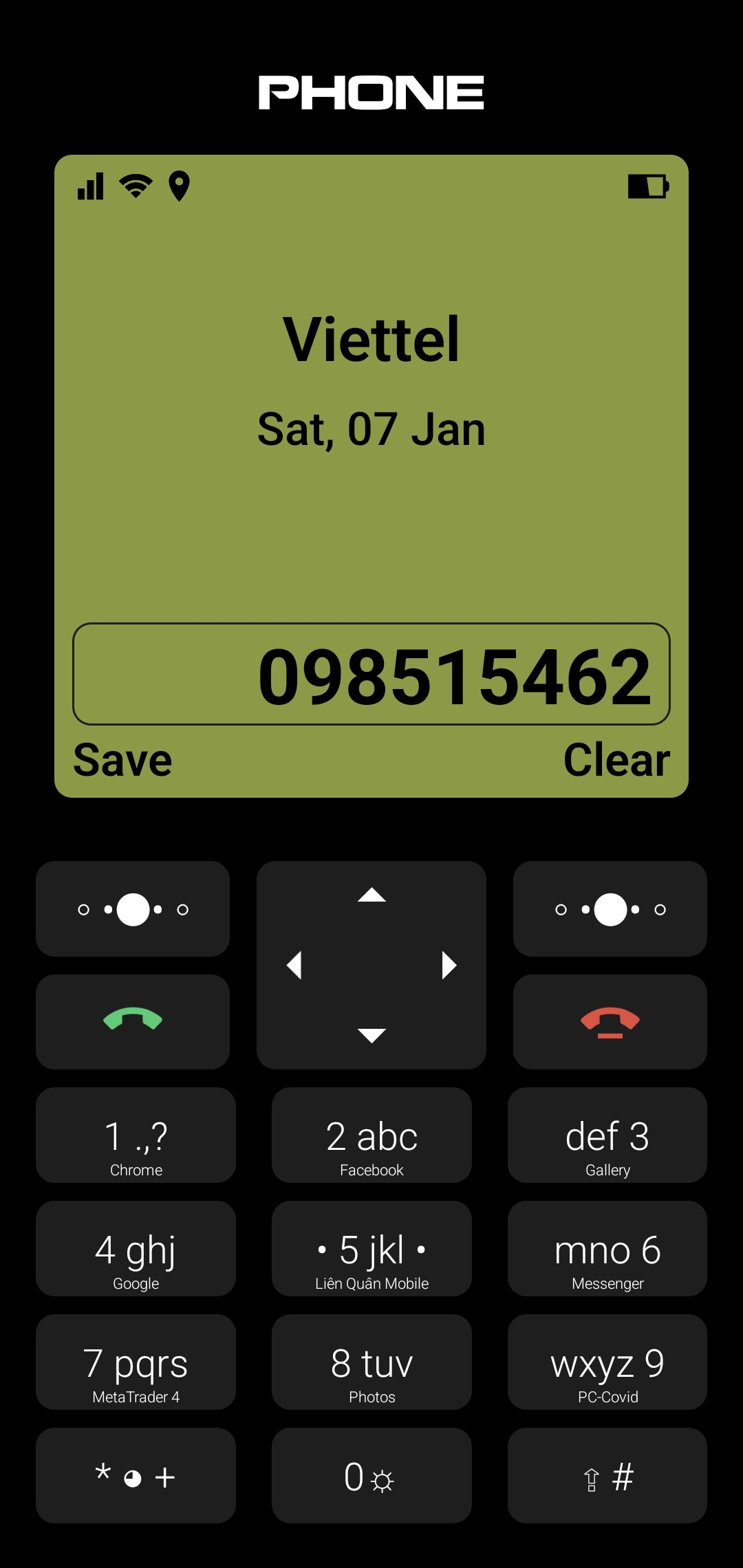Tap 5 jkl Liên Quân Mobile key
Viewport: 743px width, 1568px height.
(371, 1248)
